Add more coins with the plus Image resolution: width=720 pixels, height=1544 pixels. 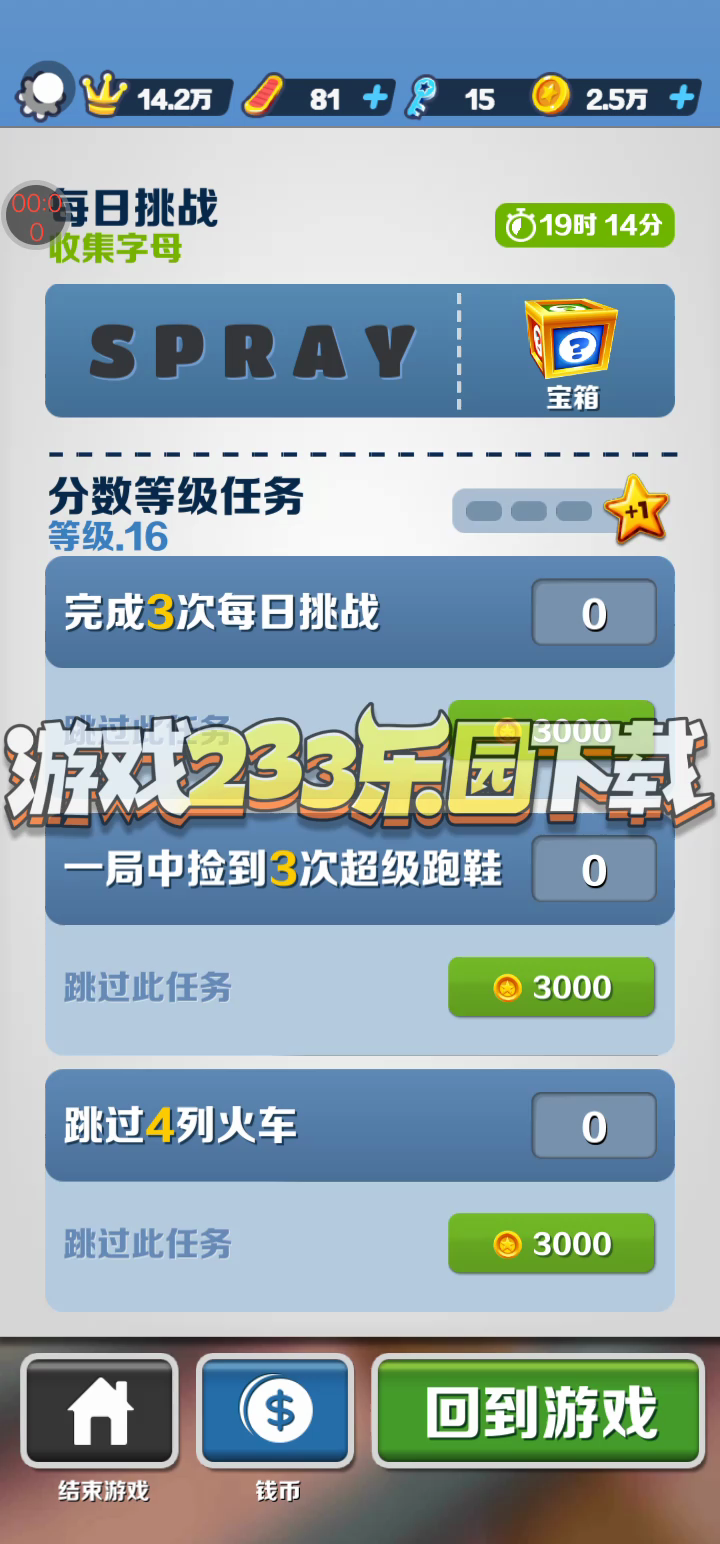[x=682, y=98]
